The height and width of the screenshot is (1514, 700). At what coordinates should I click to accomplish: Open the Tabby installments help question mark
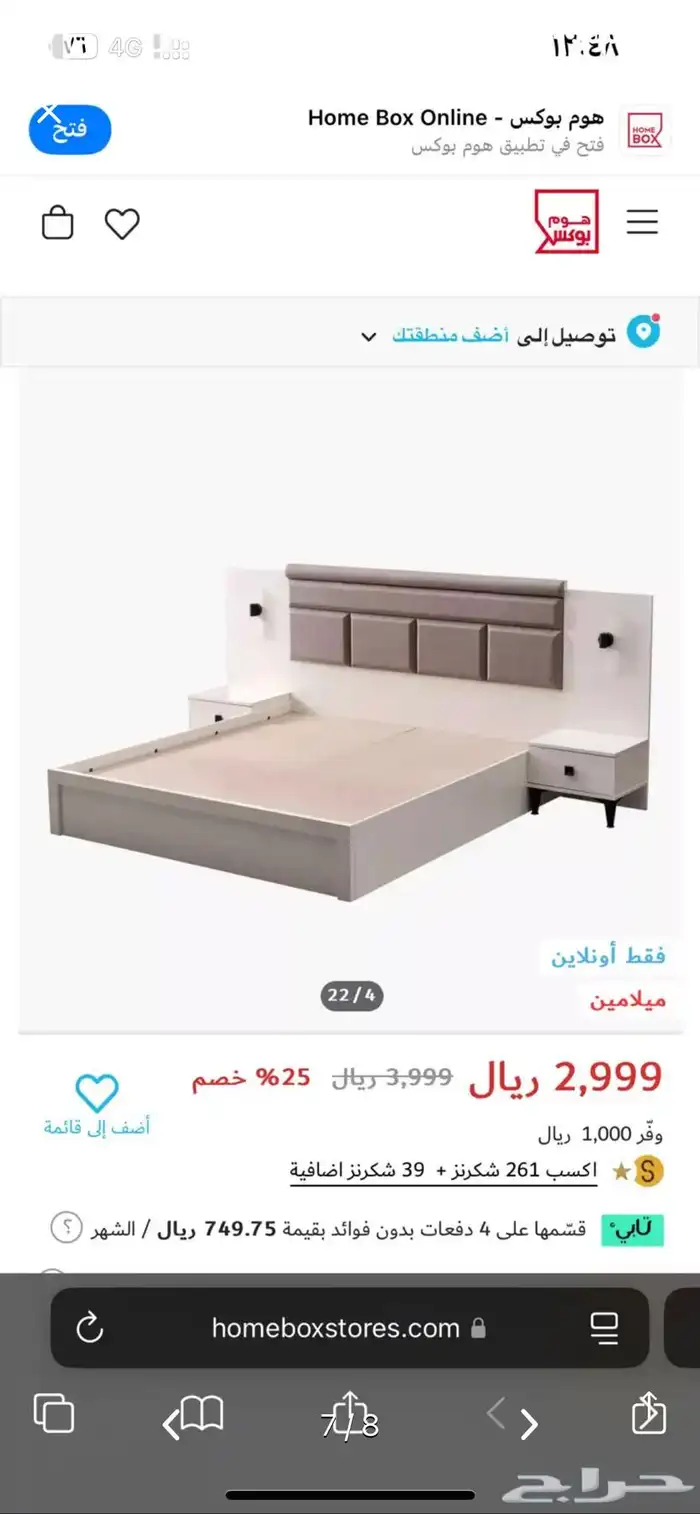tap(66, 1228)
